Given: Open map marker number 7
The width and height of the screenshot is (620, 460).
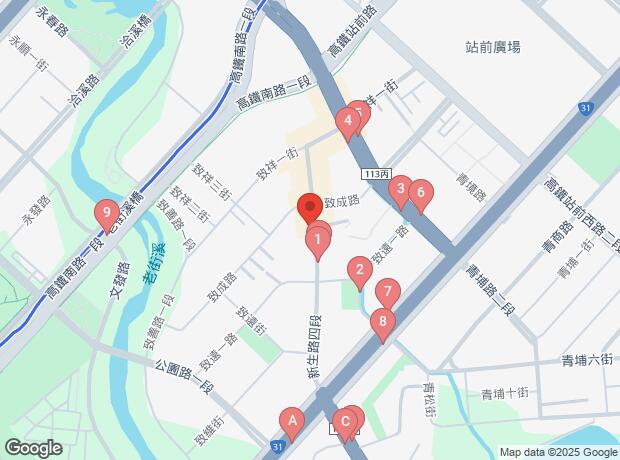Looking at the screenshot, I should [387, 293].
